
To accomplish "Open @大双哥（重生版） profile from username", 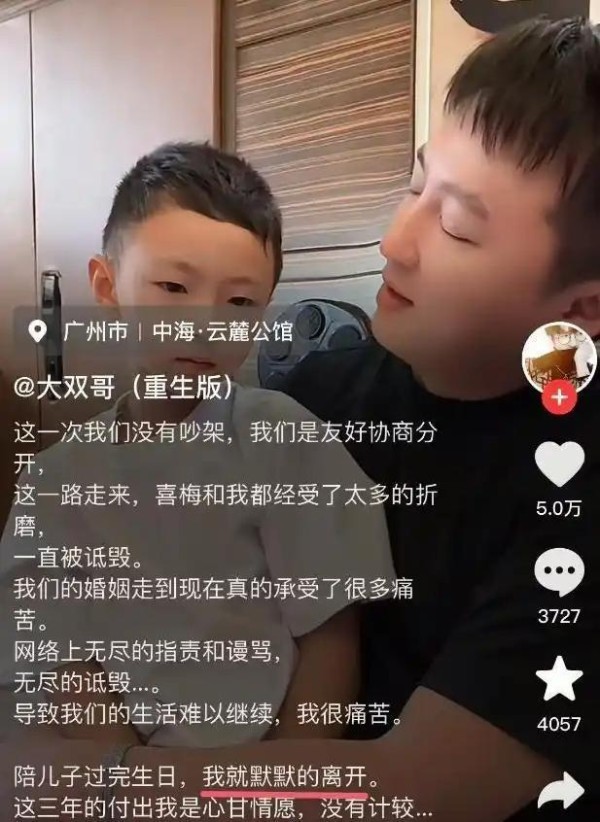I will point(124,386).
